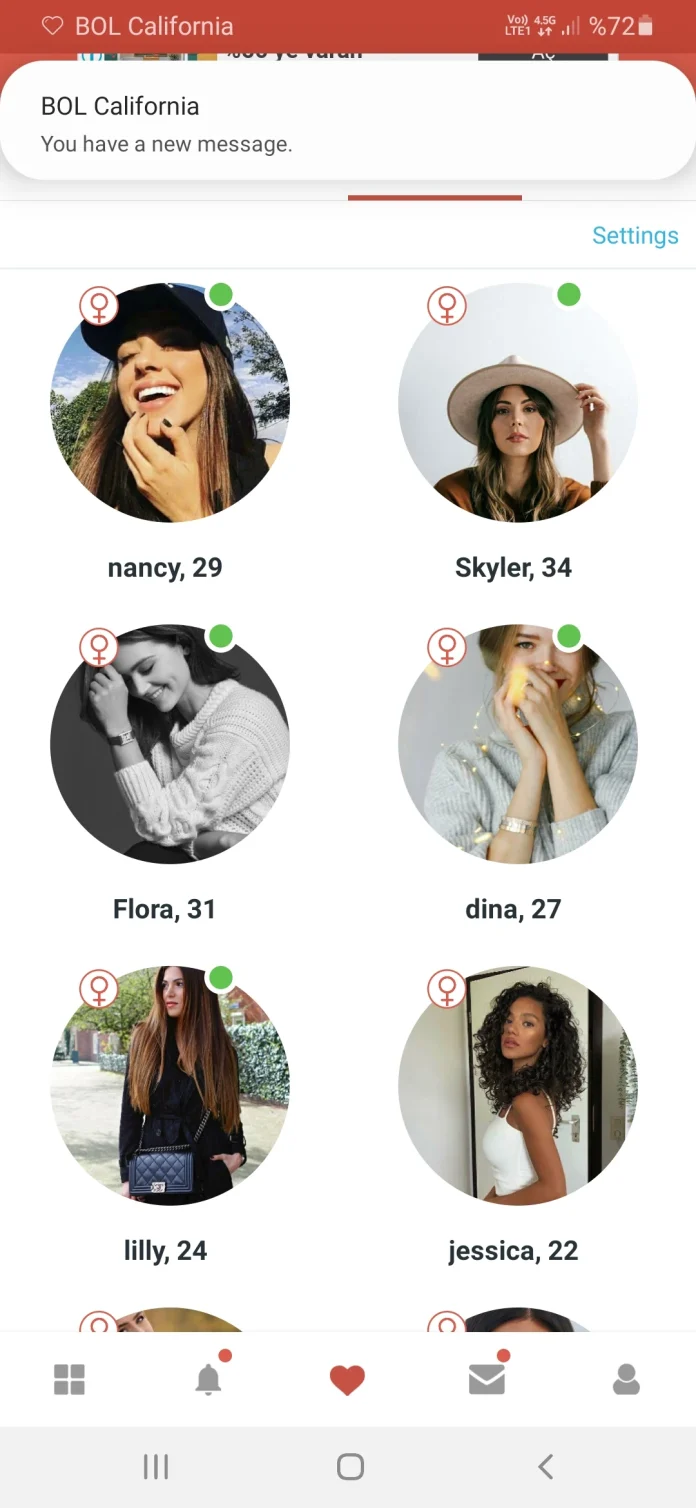Go to the profile tab

(626, 1380)
